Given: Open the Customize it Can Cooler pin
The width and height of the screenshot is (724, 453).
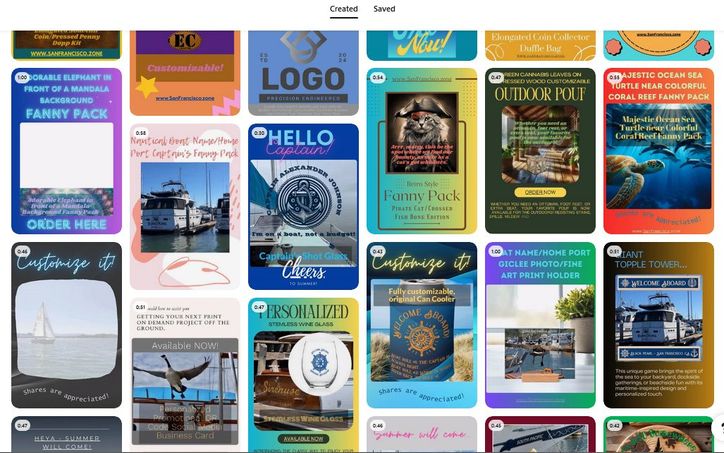Looking at the screenshot, I should [x=421, y=325].
